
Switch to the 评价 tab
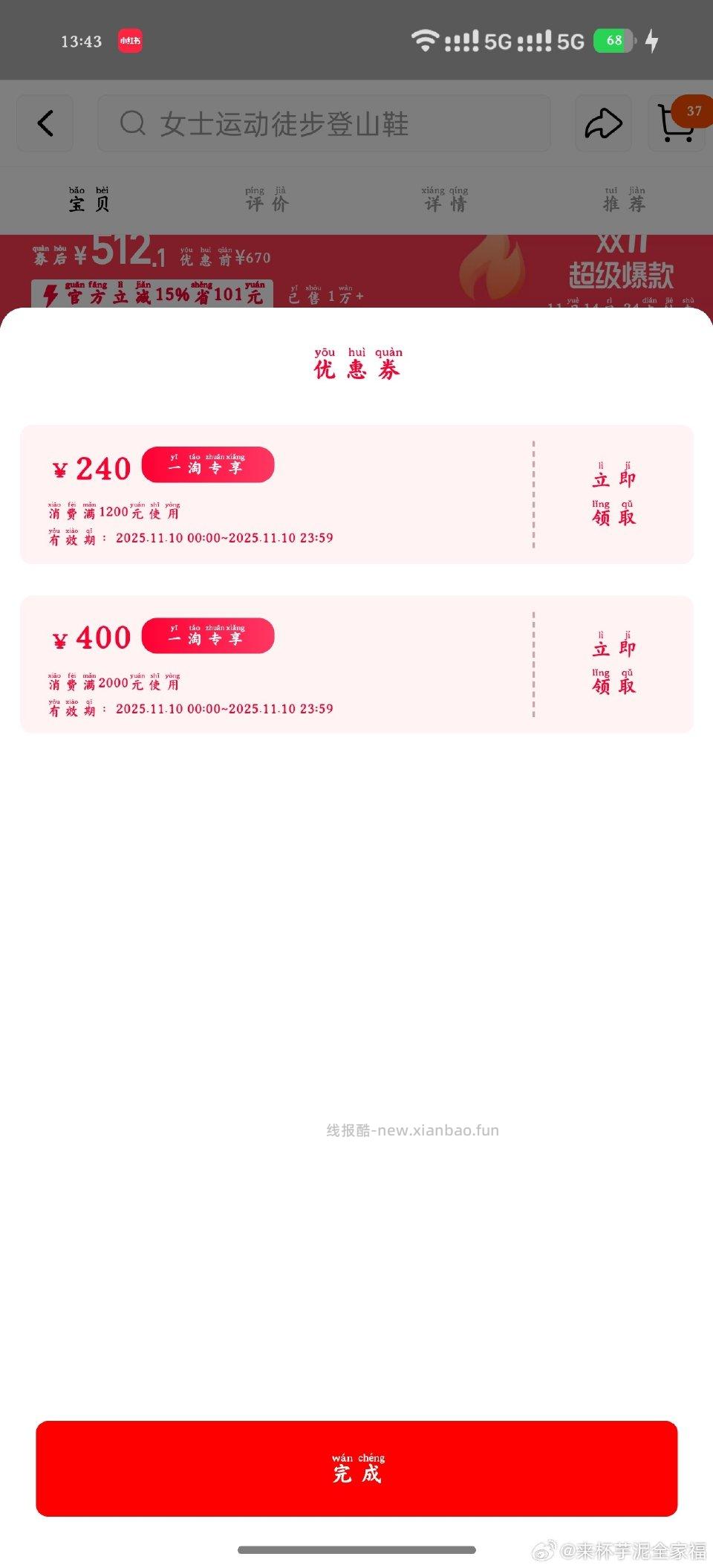pyautogui.click(x=267, y=201)
